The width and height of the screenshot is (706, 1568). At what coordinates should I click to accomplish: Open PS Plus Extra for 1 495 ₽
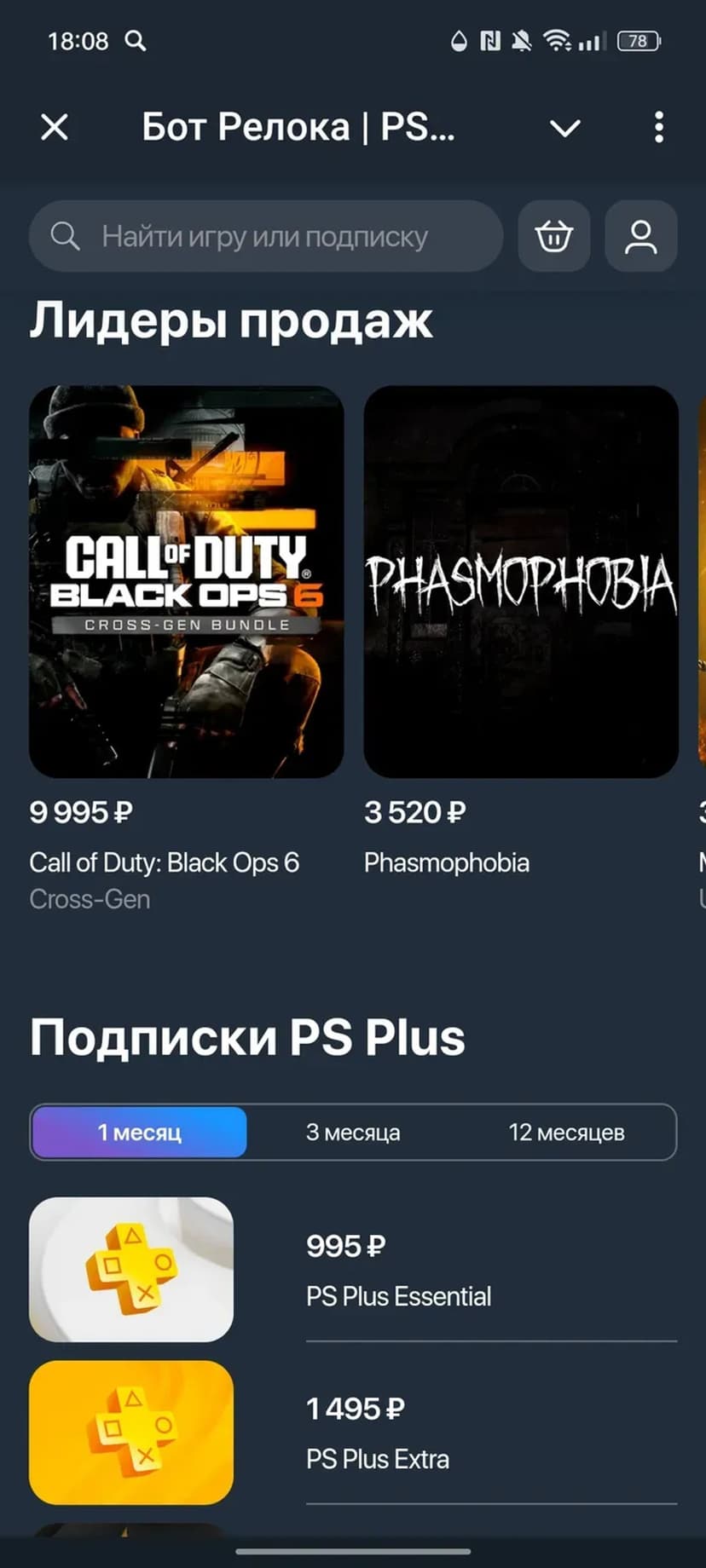coord(353,1432)
